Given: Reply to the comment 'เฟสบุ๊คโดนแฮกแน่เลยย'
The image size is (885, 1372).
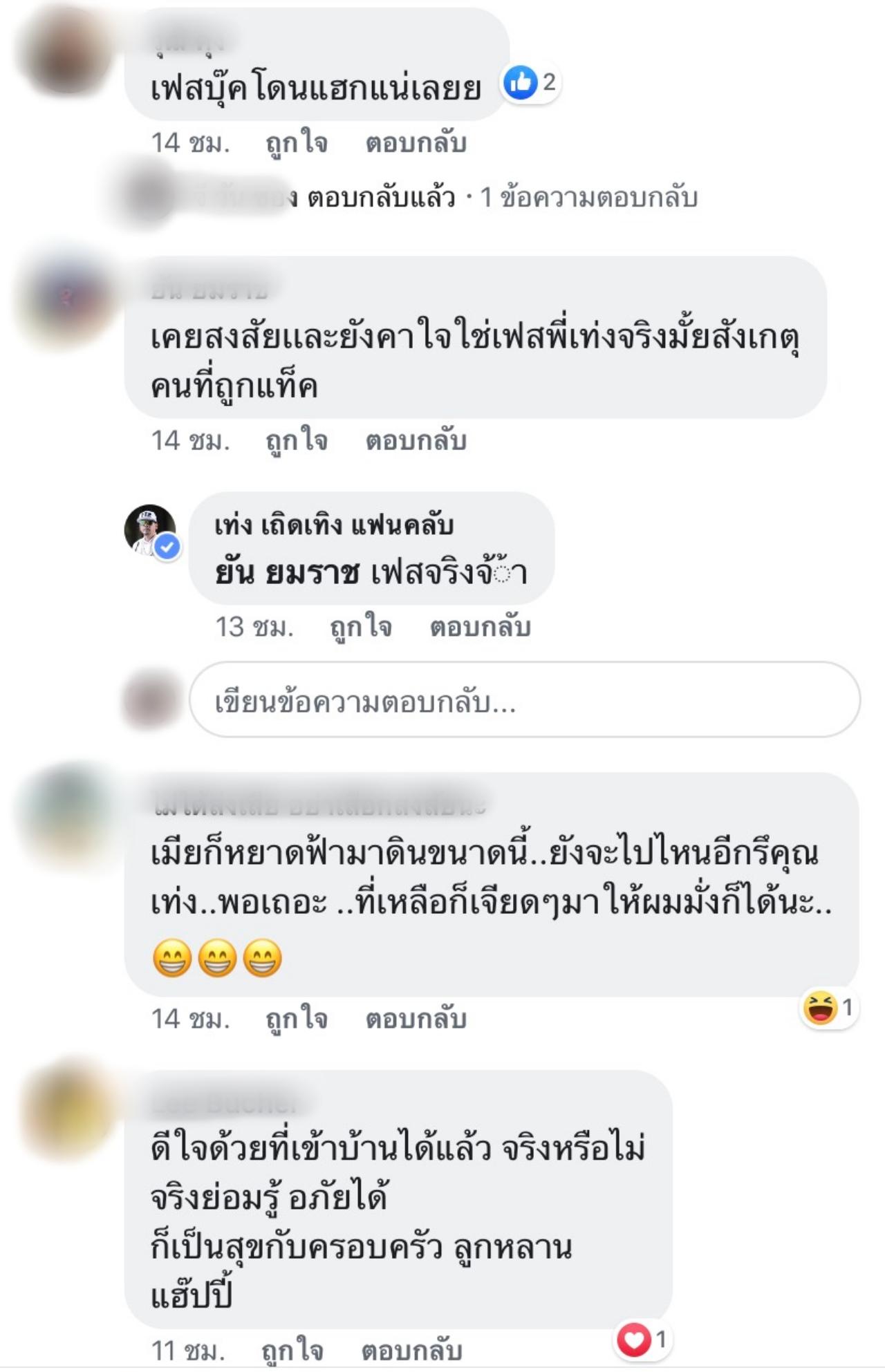Looking at the screenshot, I should tap(416, 143).
